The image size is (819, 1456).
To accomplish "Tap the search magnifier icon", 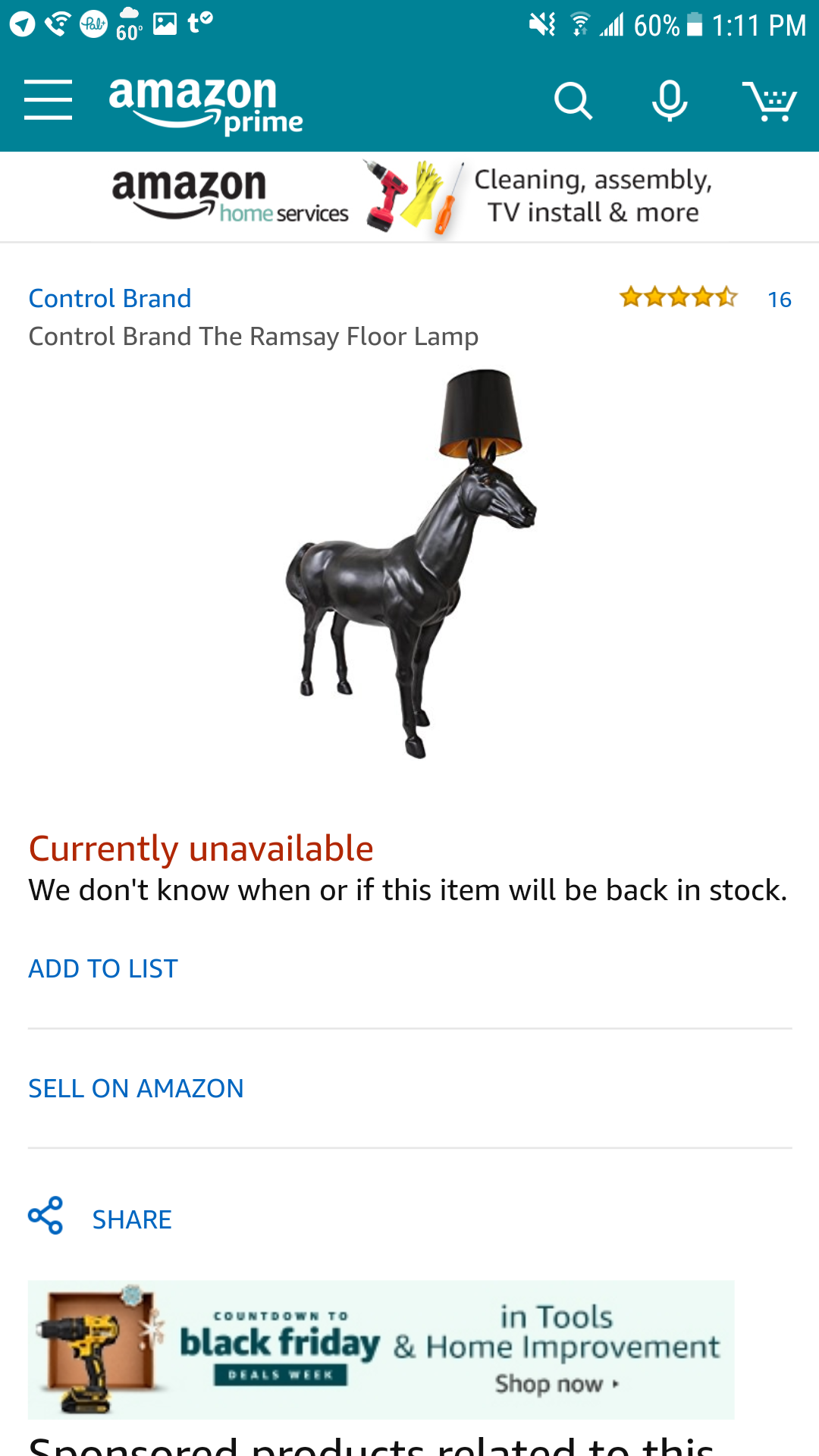I will [x=573, y=101].
